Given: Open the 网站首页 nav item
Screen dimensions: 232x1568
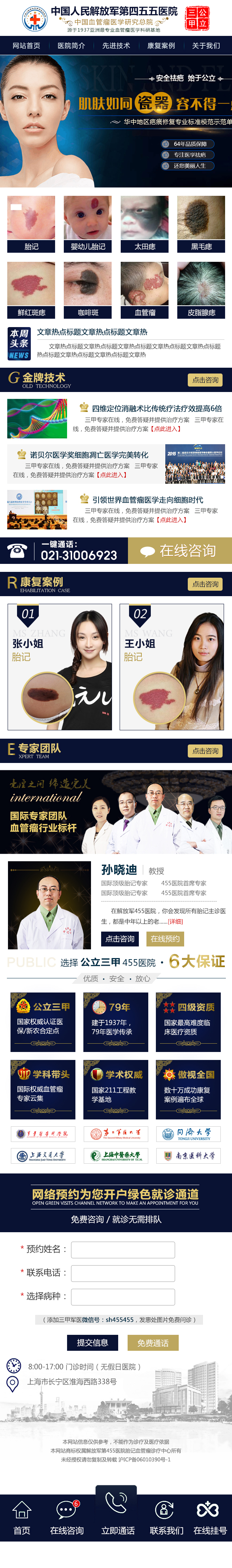Looking at the screenshot, I should pyautogui.click(x=26, y=46).
